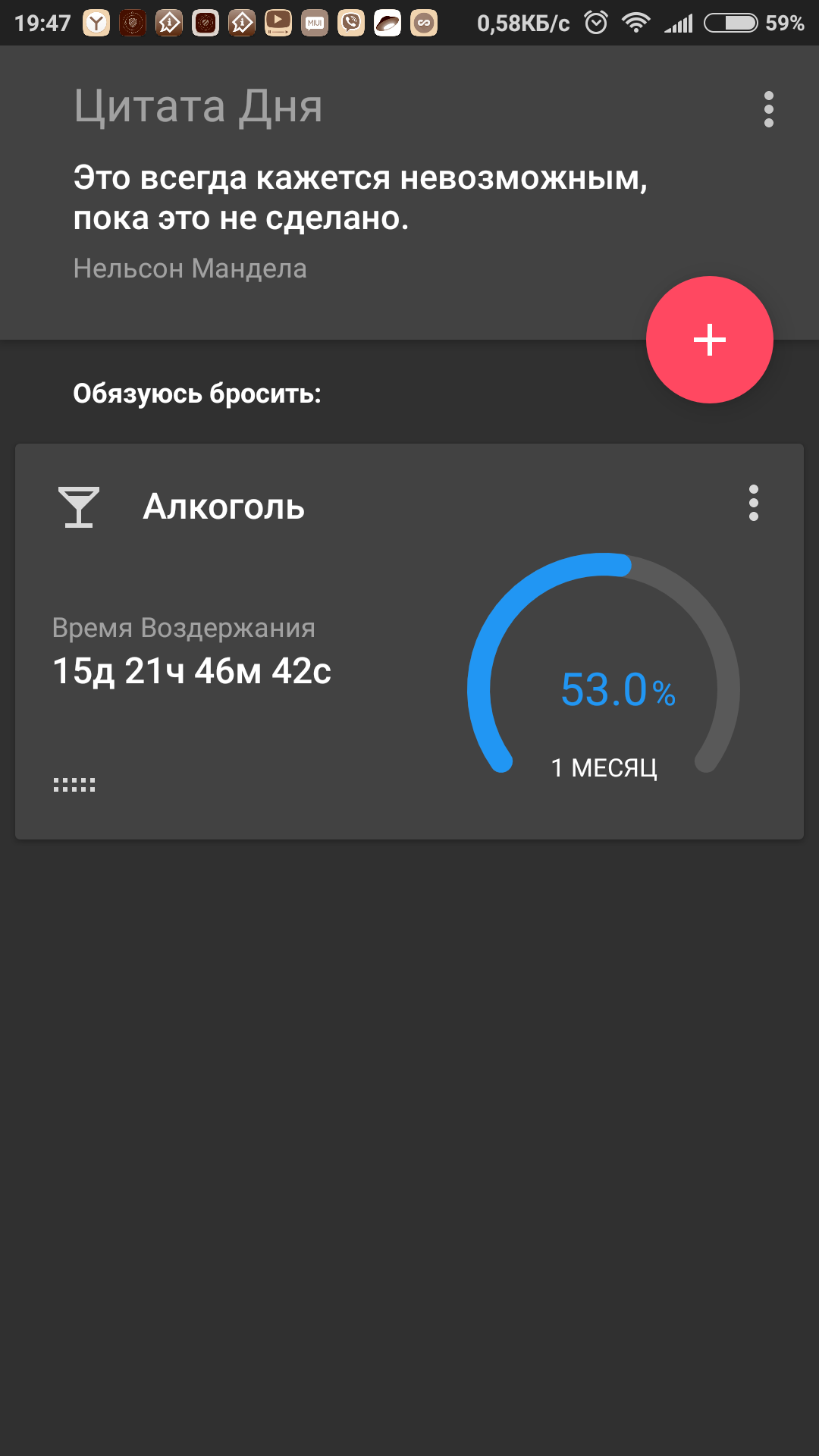The width and height of the screenshot is (819, 1456).
Task: Open the overflow menu beside Цитата Дня
Action: (769, 110)
